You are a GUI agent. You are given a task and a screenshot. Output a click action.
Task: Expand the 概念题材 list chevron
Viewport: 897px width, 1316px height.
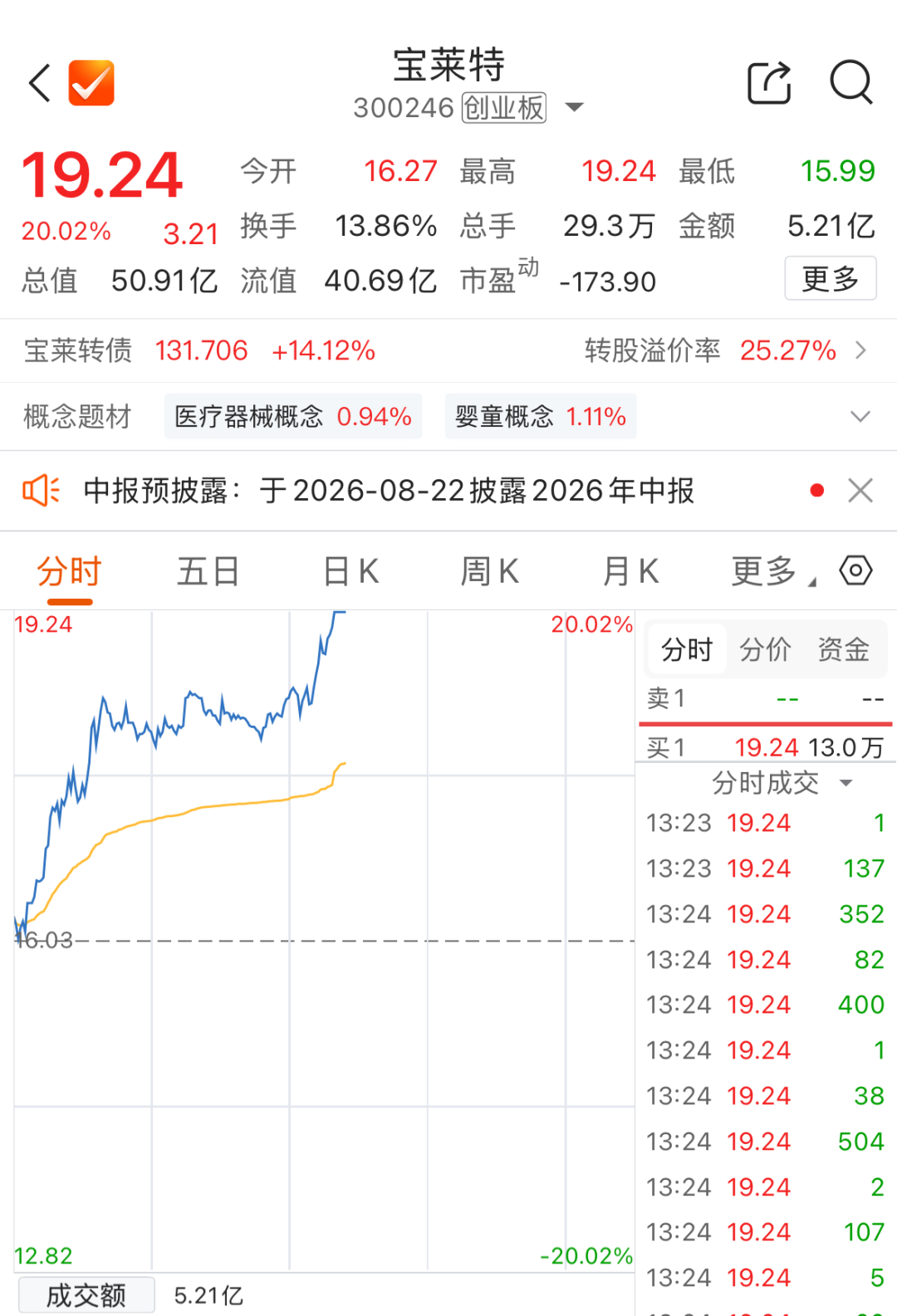pos(861,416)
